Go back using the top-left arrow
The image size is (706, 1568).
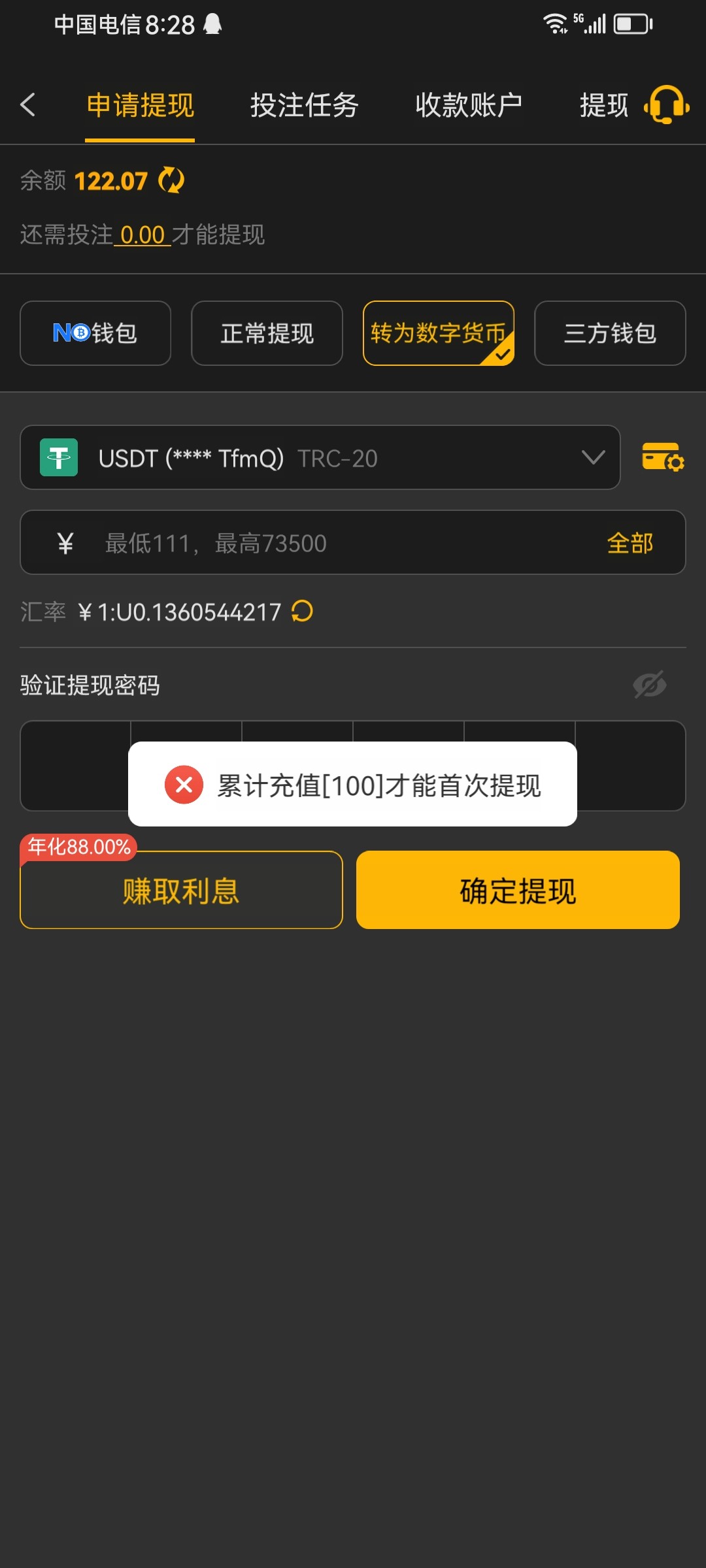pyautogui.click(x=27, y=105)
